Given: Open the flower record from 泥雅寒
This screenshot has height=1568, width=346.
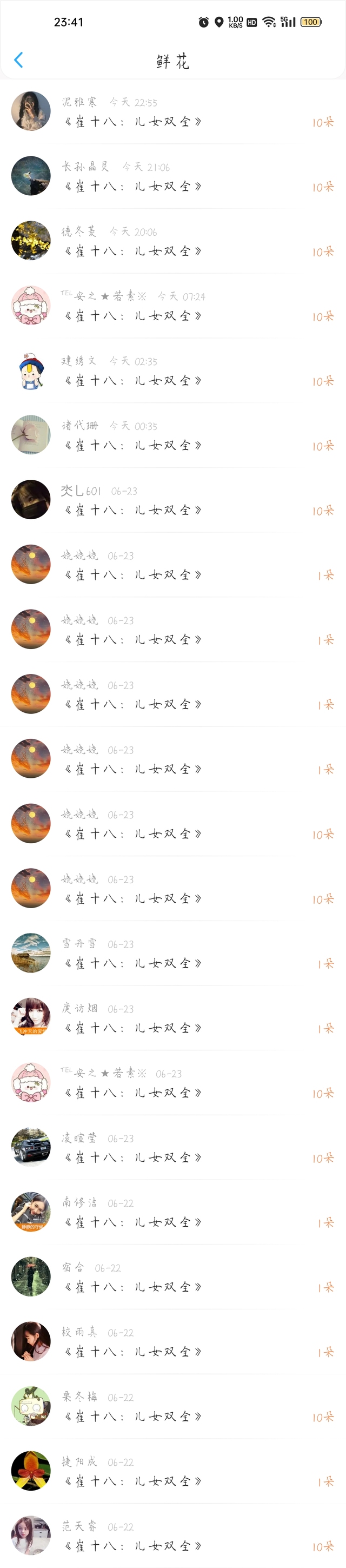Looking at the screenshot, I should click(172, 111).
